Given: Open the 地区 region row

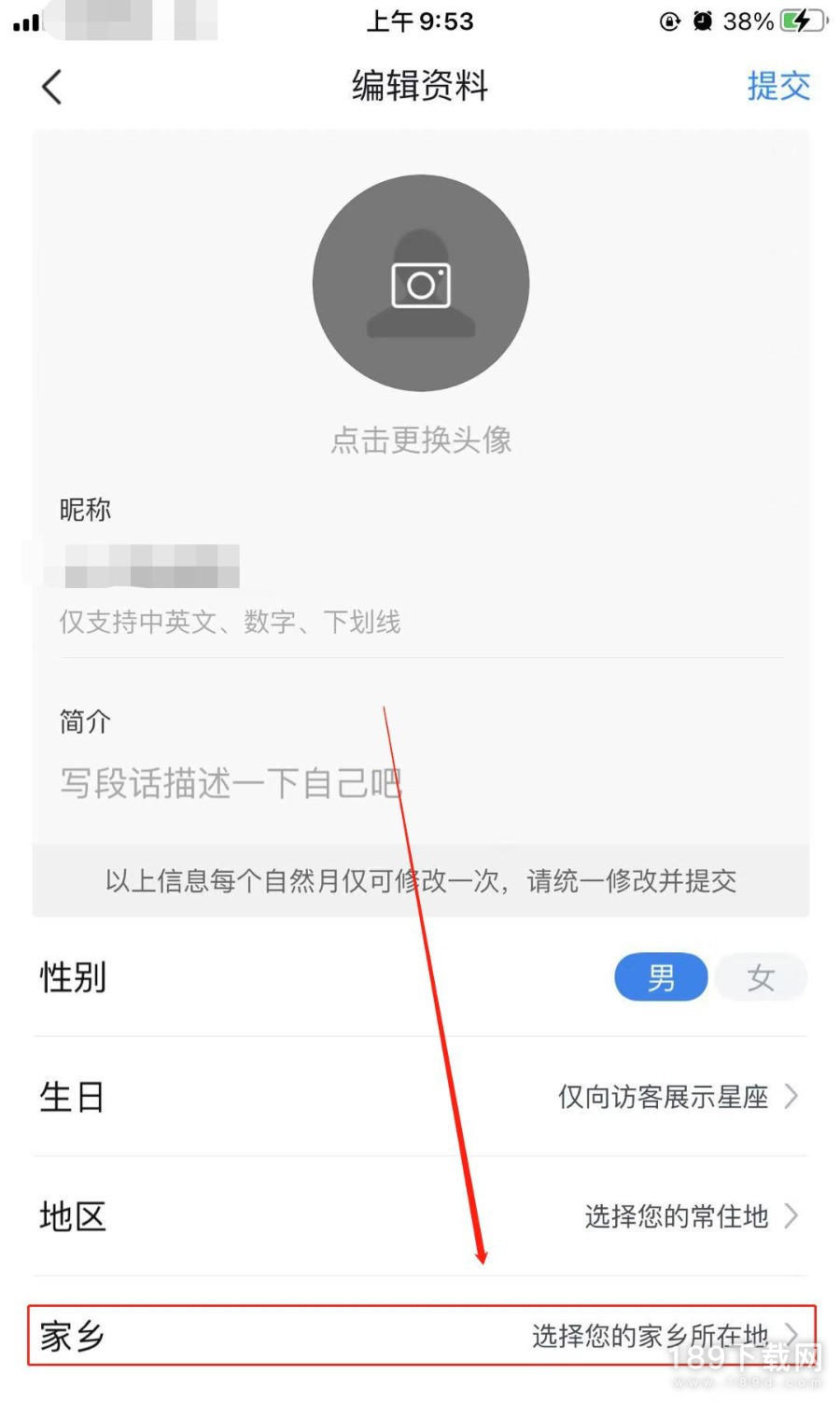Looking at the screenshot, I should pyautogui.click(x=420, y=1216).
